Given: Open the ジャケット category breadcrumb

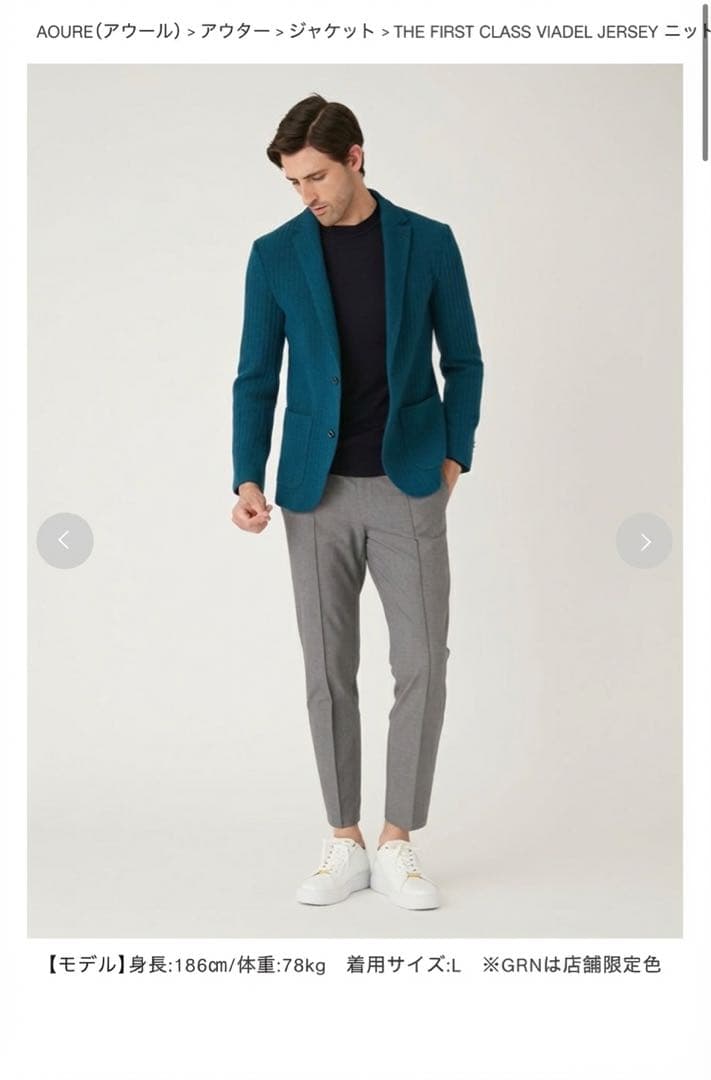Looking at the screenshot, I should pyautogui.click(x=332, y=31).
